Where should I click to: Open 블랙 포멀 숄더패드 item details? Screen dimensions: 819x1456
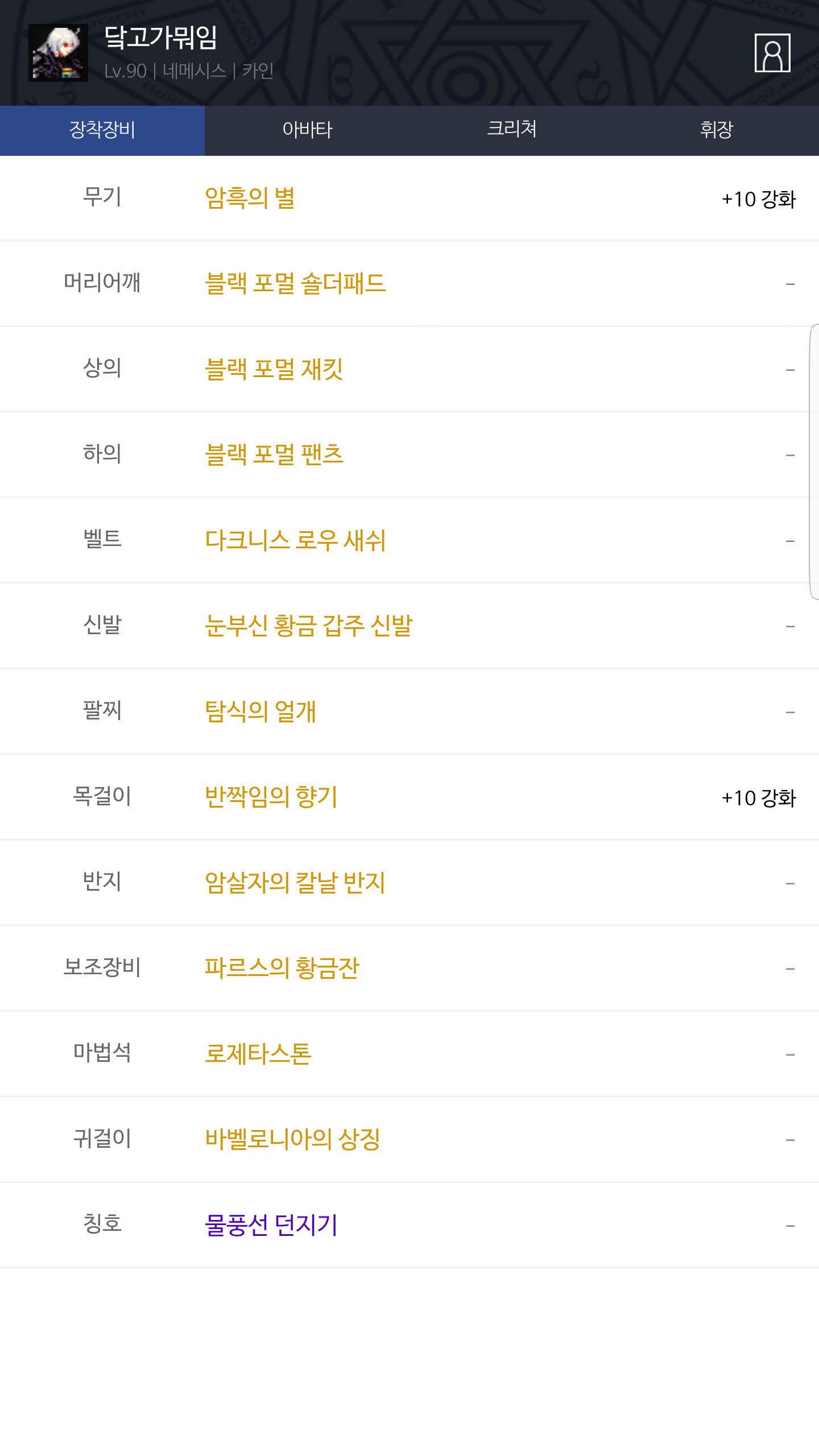(295, 283)
